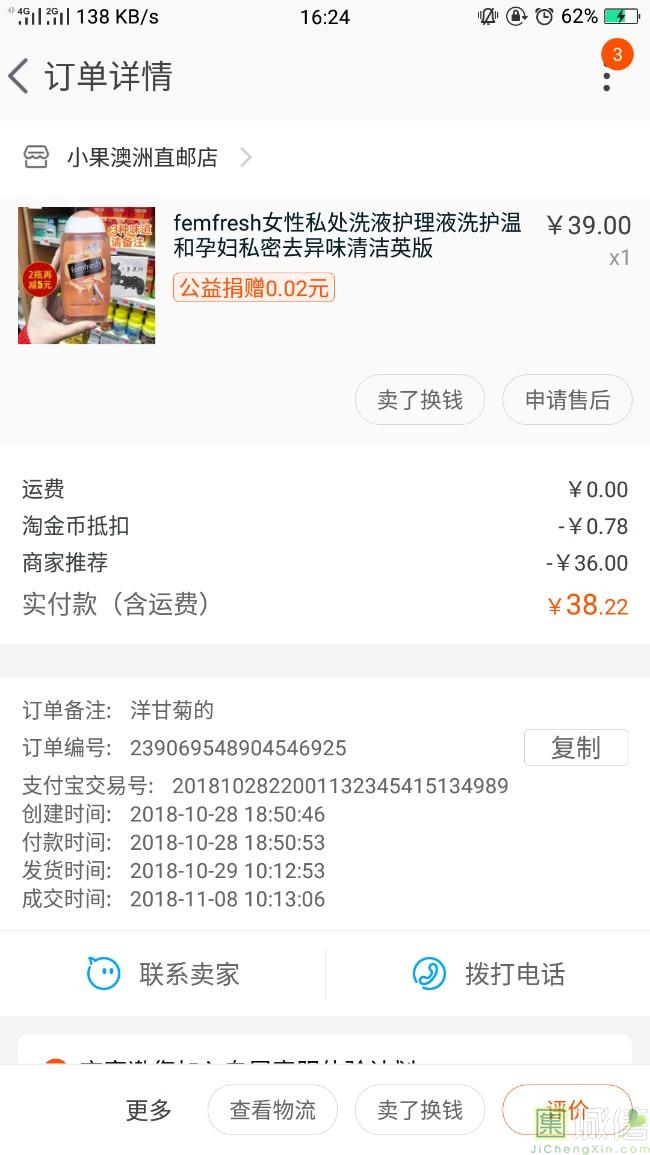
Task: Apply for after-sales service via 申请售后
Action: click(x=567, y=400)
